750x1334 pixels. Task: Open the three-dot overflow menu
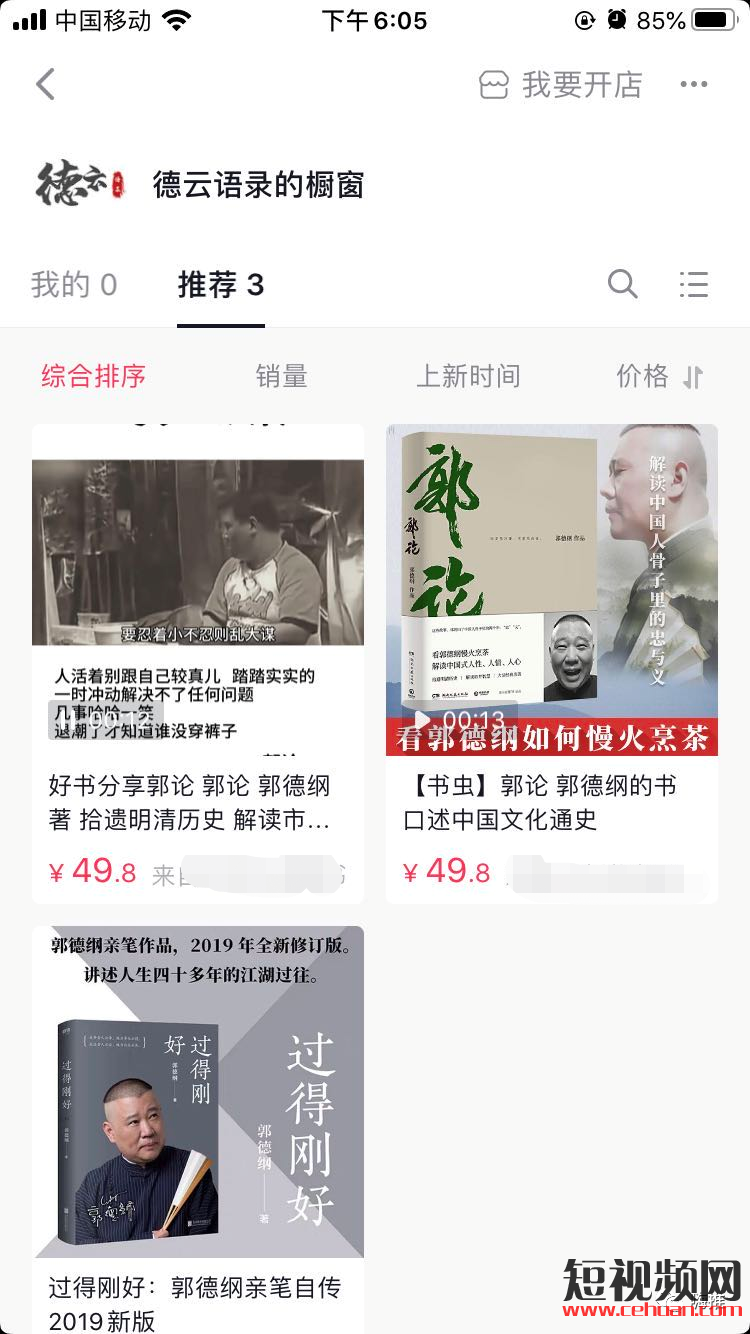[693, 85]
